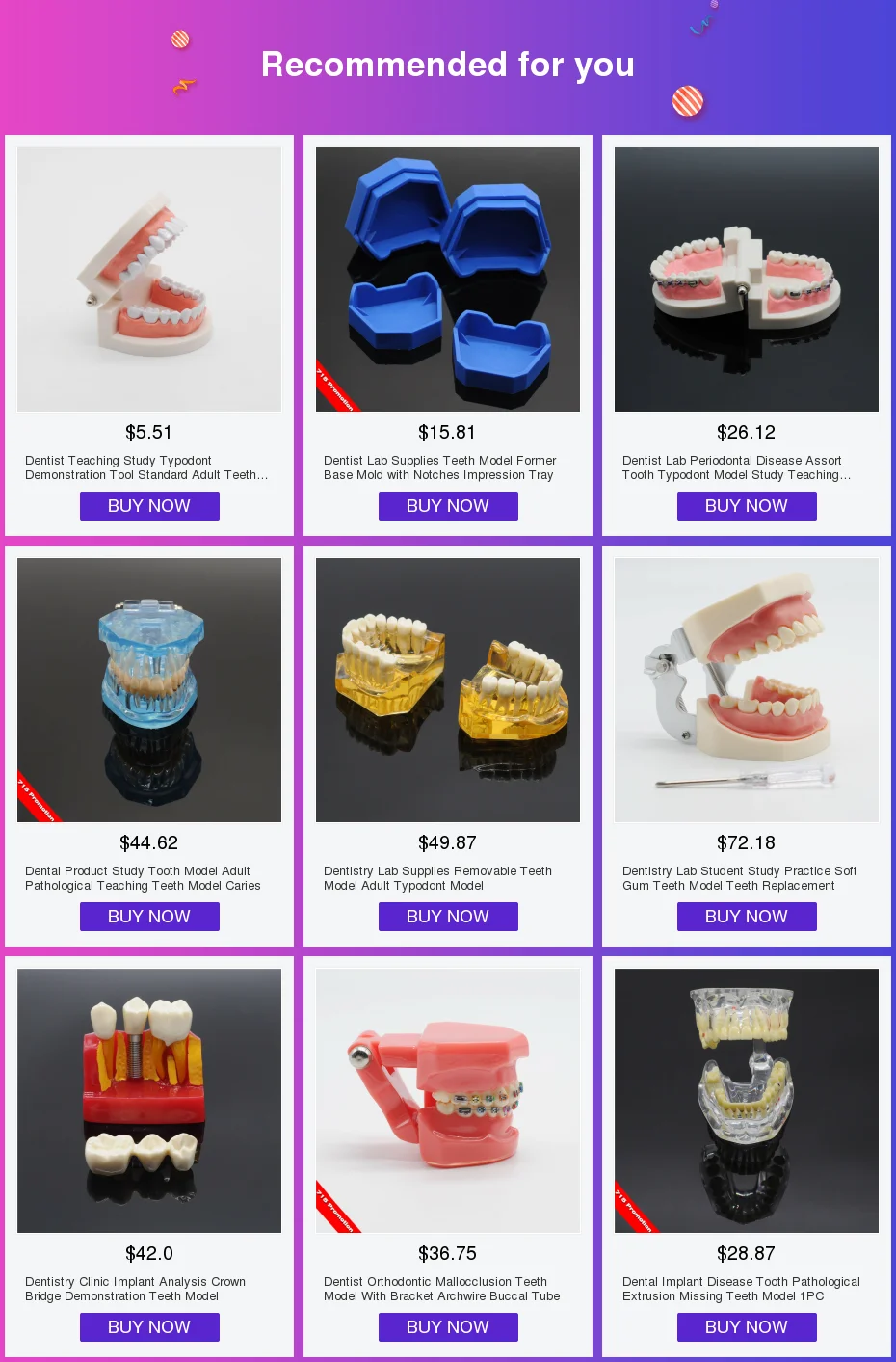Buy the $26.12 Periodontal Disease Typodont
Image resolution: width=896 pixels, height=1362 pixels.
coord(747,506)
